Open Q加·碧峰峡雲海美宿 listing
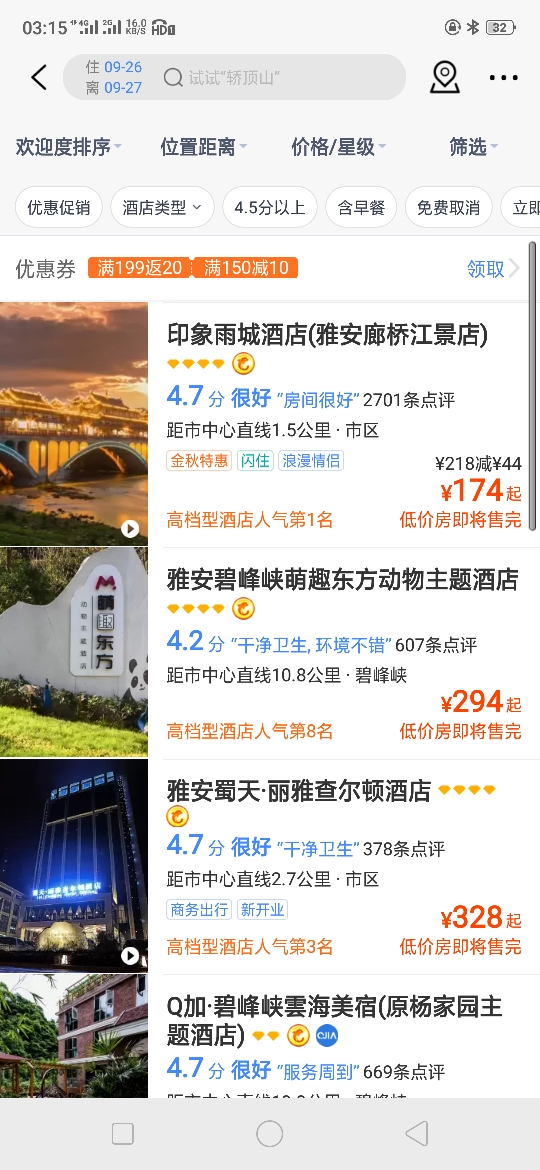Image resolution: width=540 pixels, height=1170 pixels. coord(269,1036)
